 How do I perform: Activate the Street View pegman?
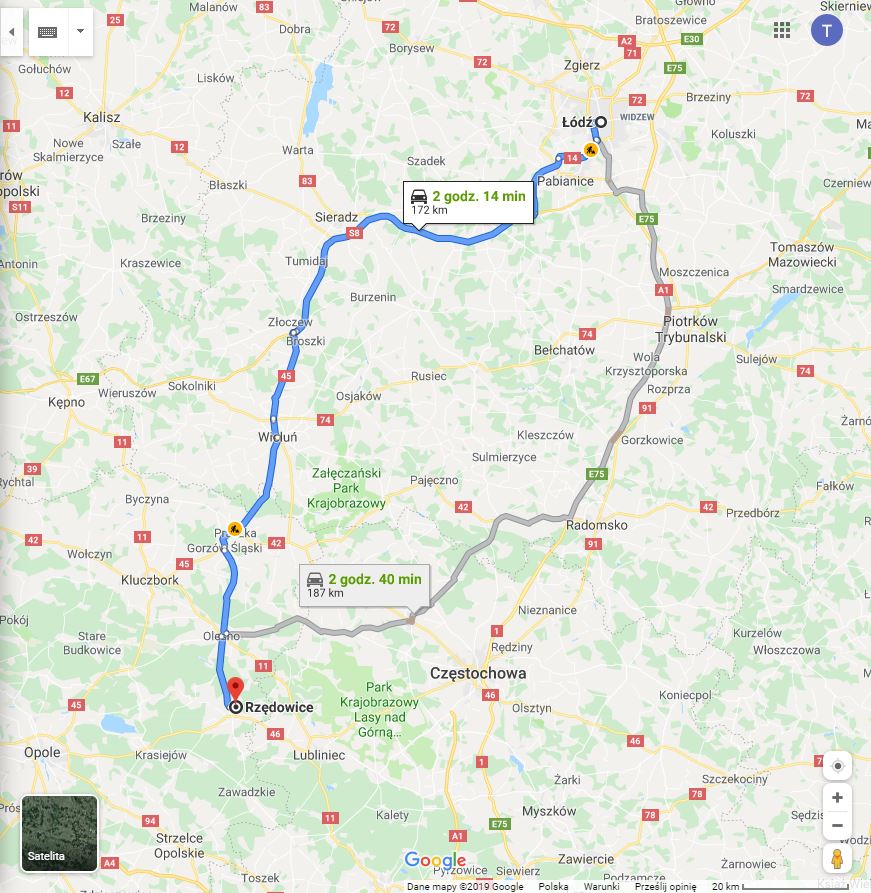(837, 859)
